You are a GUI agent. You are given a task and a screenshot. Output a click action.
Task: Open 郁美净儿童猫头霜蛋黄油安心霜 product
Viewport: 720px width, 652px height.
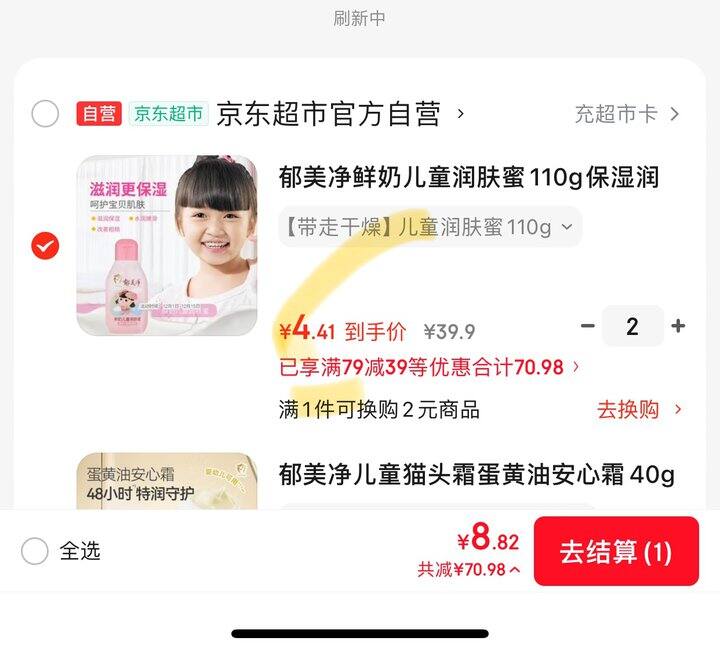[x=476, y=473]
